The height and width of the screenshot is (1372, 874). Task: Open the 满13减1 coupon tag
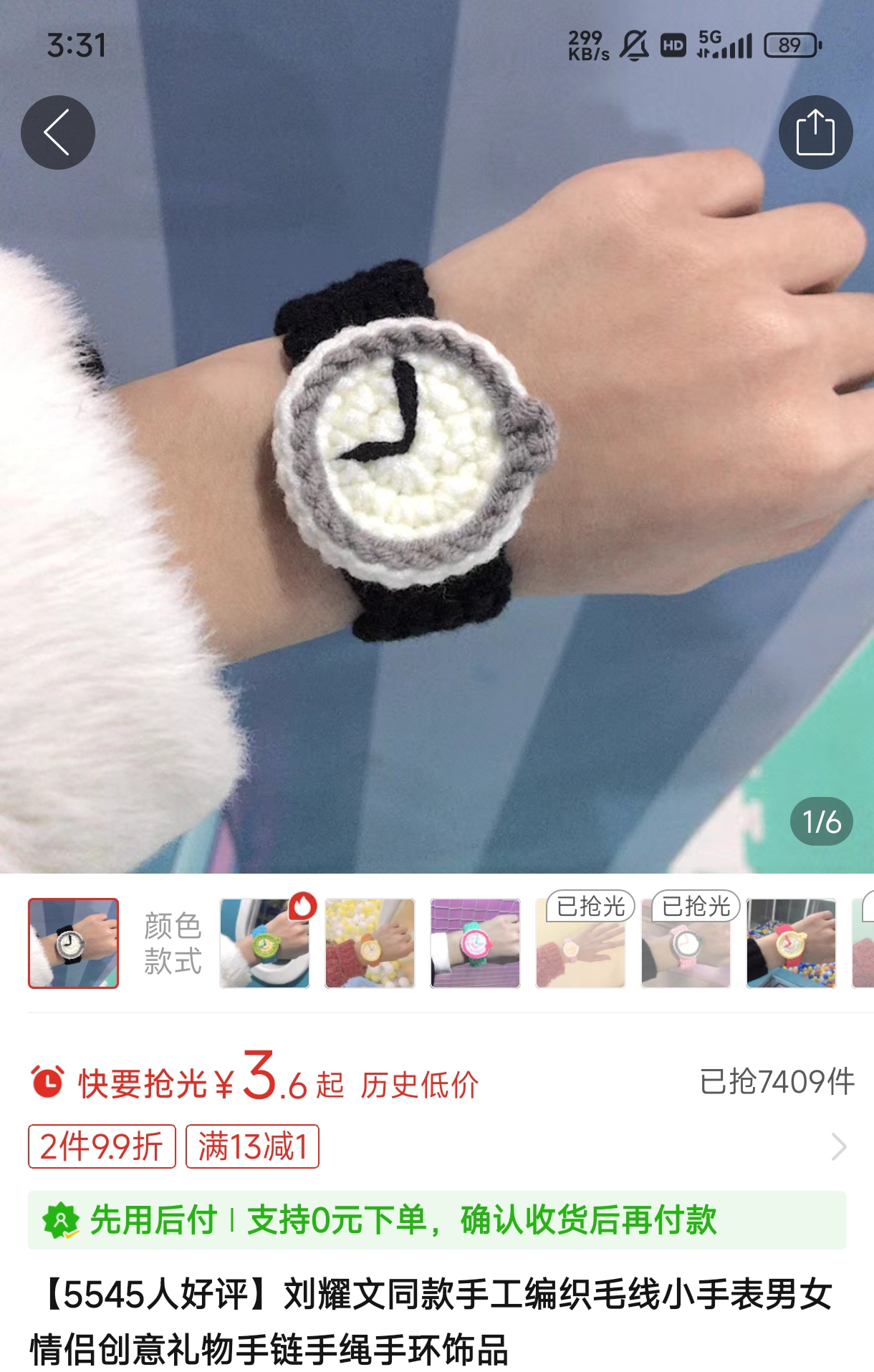252,1146
